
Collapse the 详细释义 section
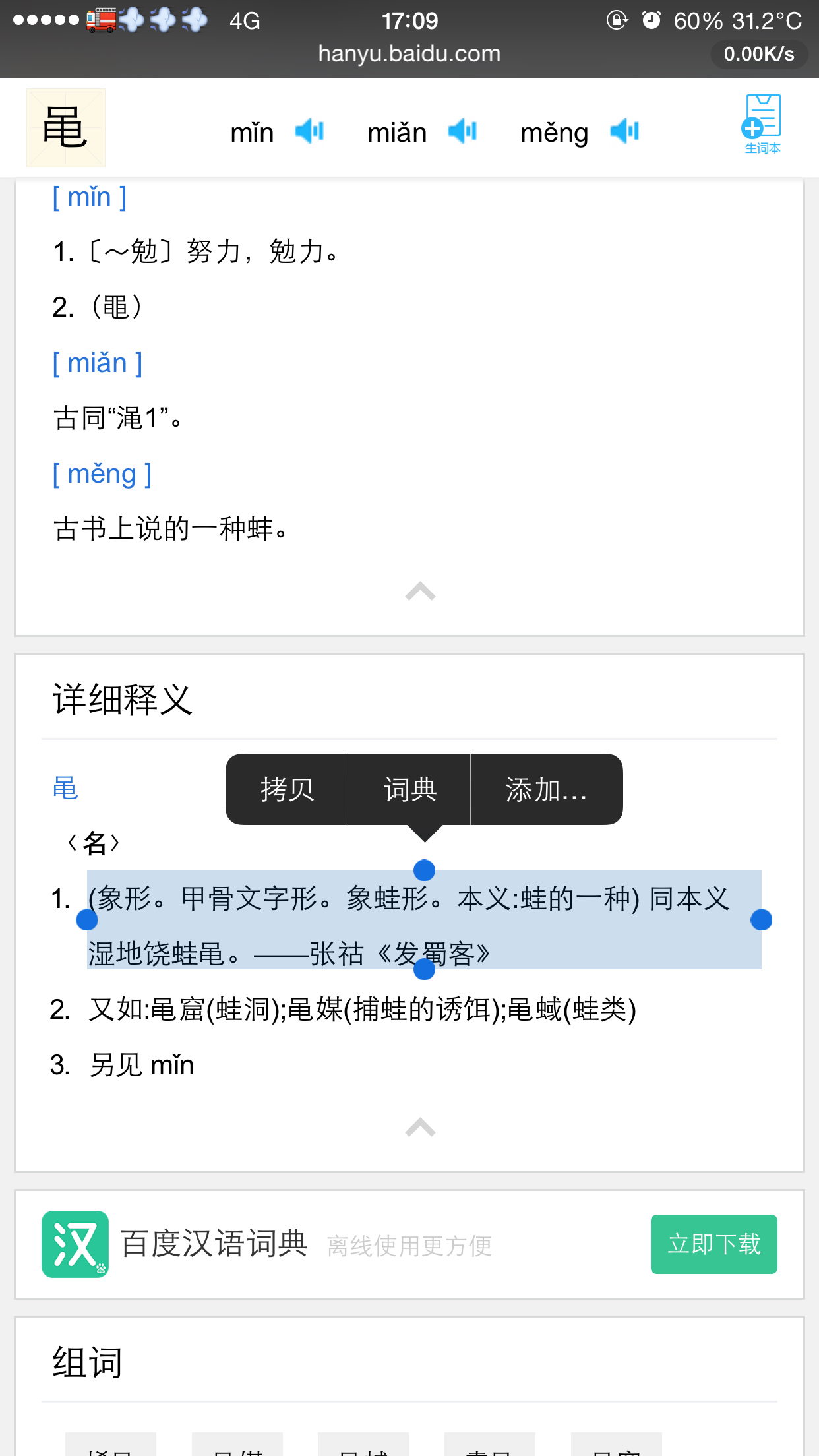click(420, 1127)
